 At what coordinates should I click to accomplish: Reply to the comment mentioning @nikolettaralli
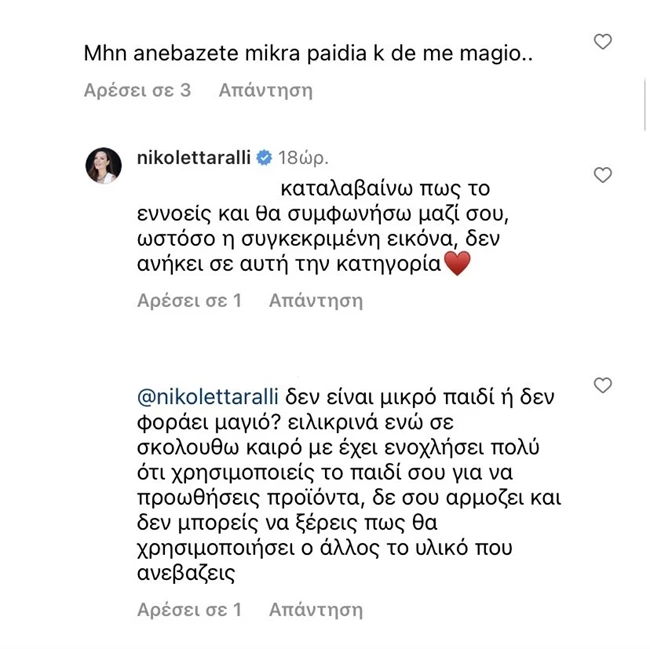point(315,609)
